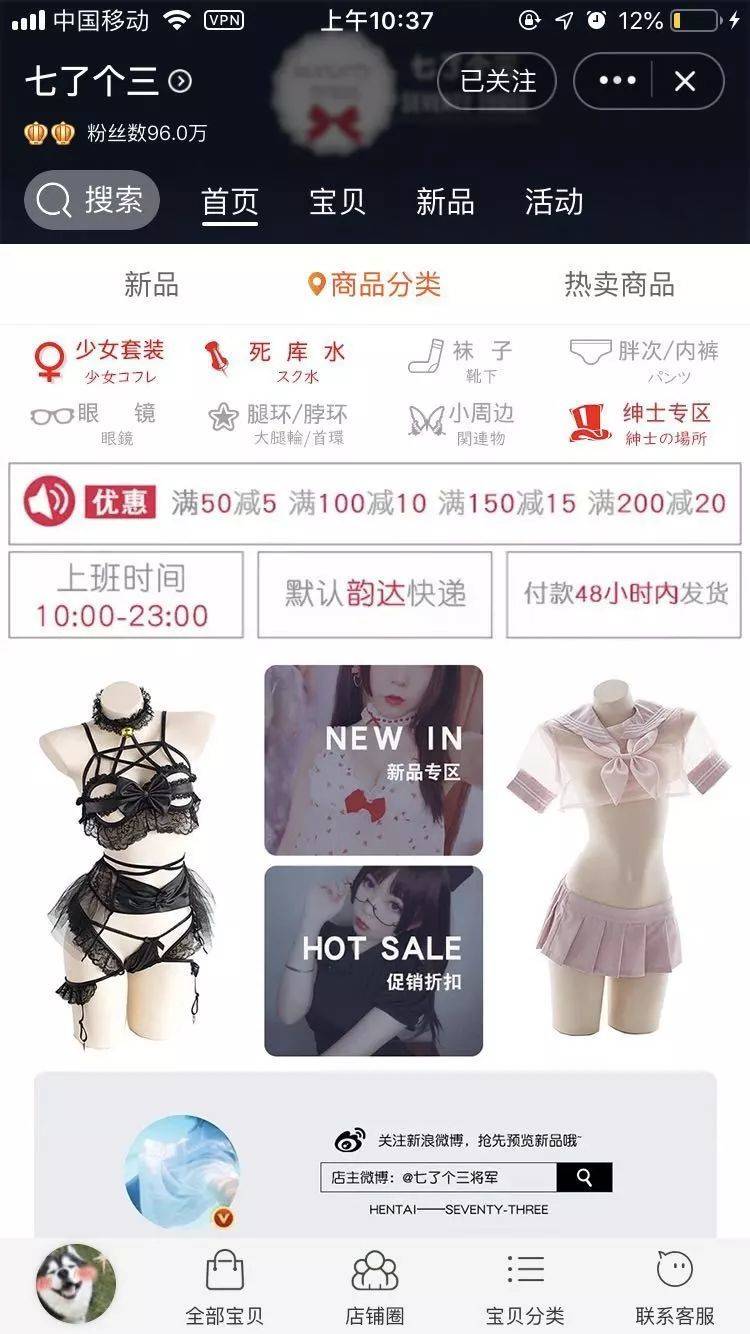Open the 绅士专区 category

[642, 422]
